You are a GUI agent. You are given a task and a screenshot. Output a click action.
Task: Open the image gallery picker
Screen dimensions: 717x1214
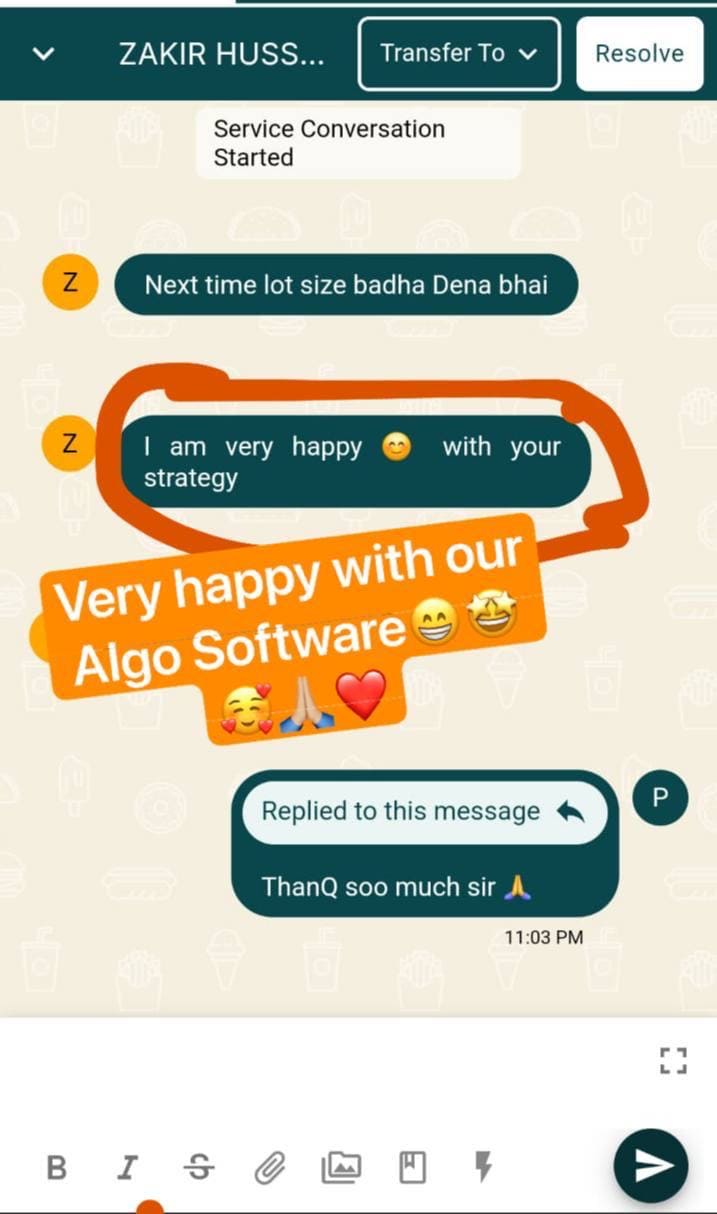point(341,1167)
